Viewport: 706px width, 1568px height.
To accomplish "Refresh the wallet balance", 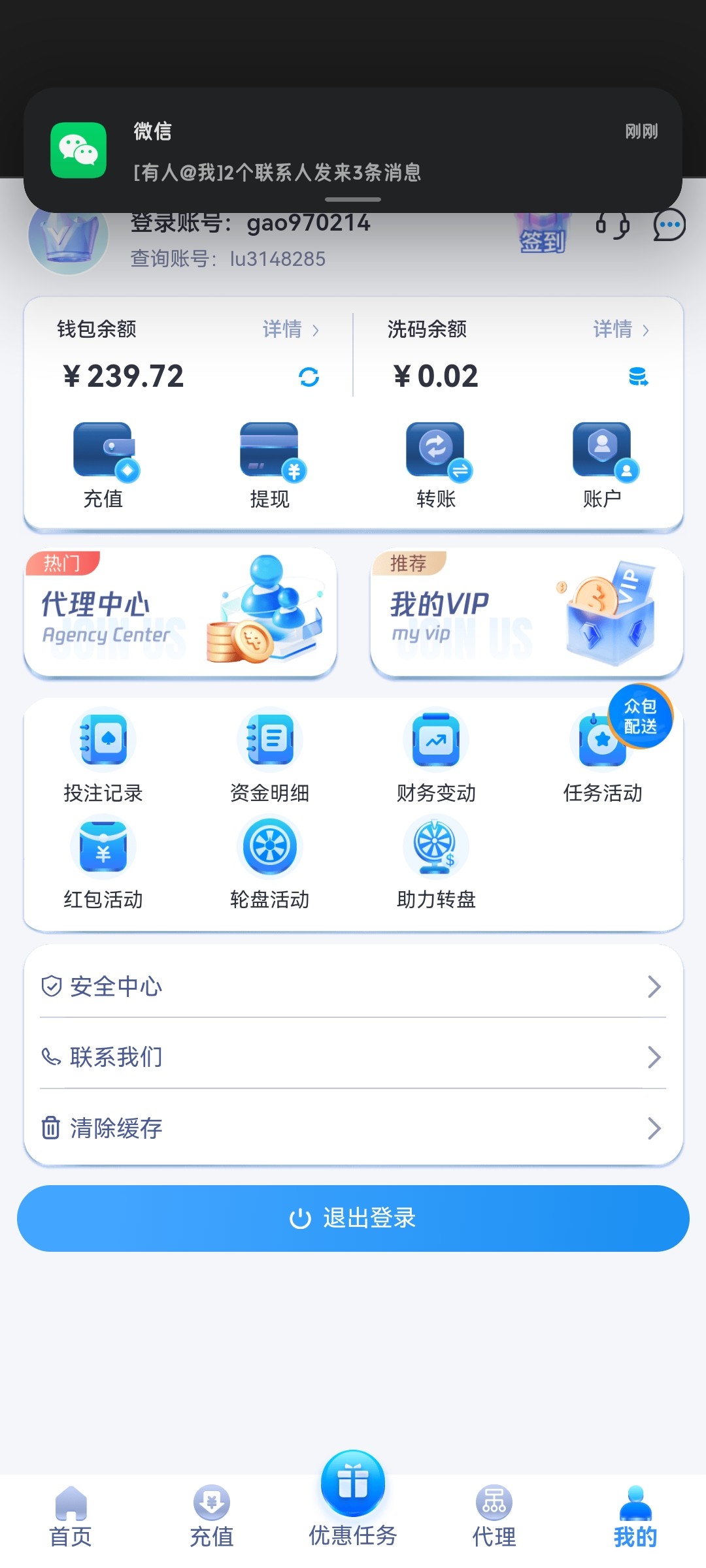I will coord(309,377).
